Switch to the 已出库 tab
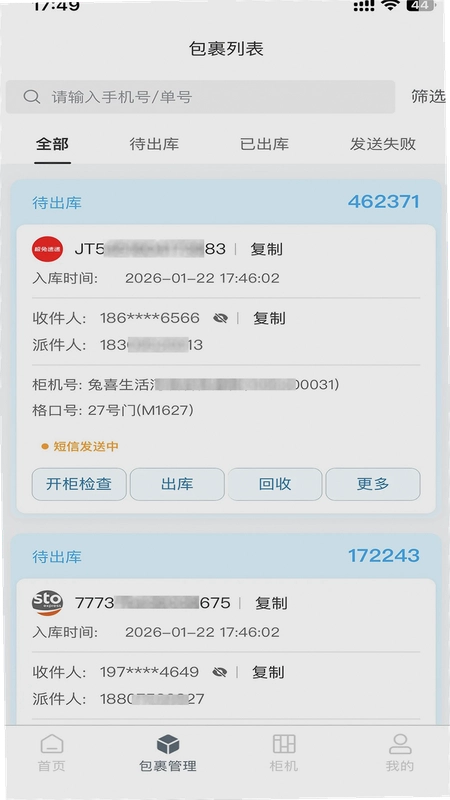 pyautogui.click(x=264, y=144)
